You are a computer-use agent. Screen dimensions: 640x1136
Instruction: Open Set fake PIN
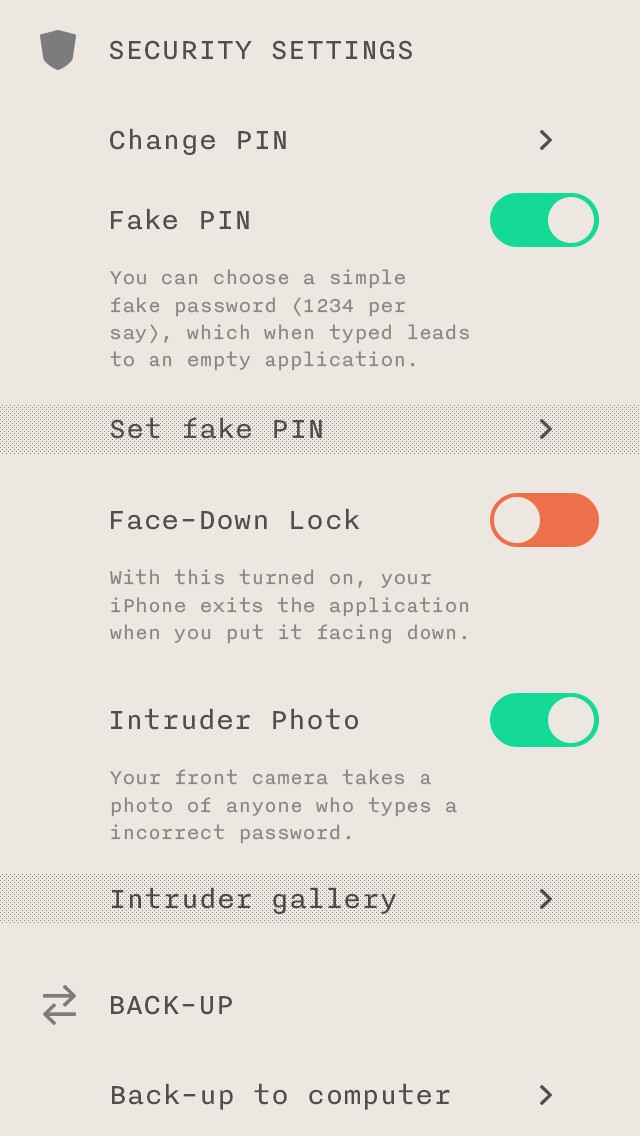tap(320, 429)
